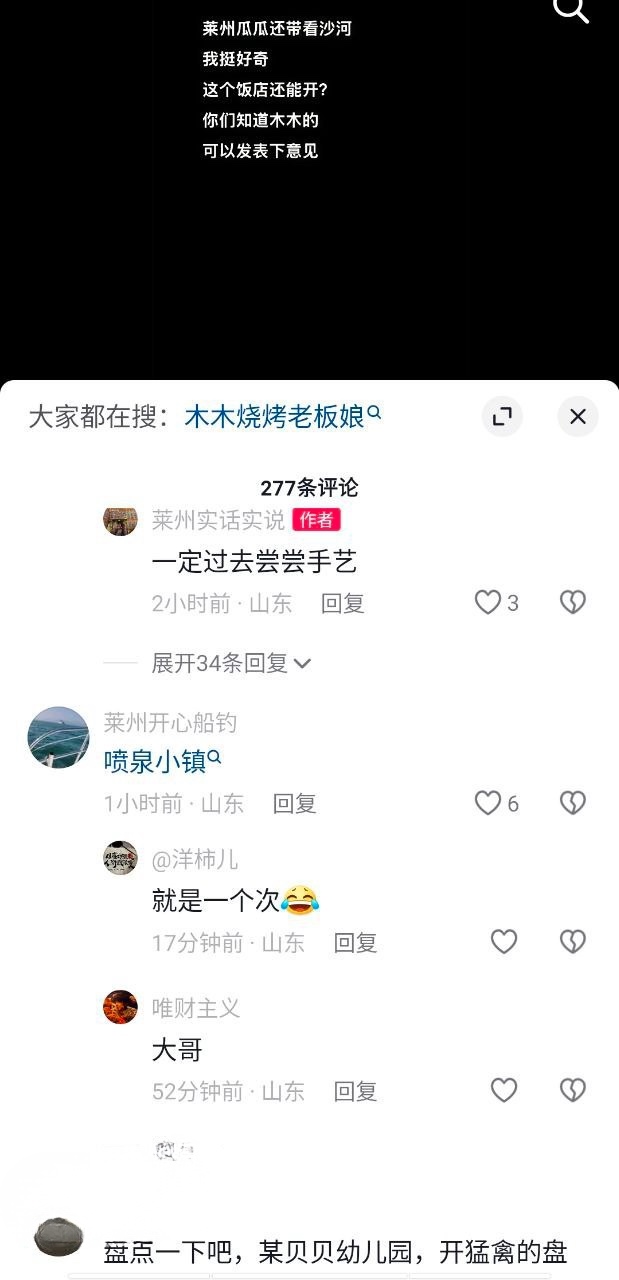
Task: Like the comment 一定过去尝尝手艺
Action: tap(488, 602)
